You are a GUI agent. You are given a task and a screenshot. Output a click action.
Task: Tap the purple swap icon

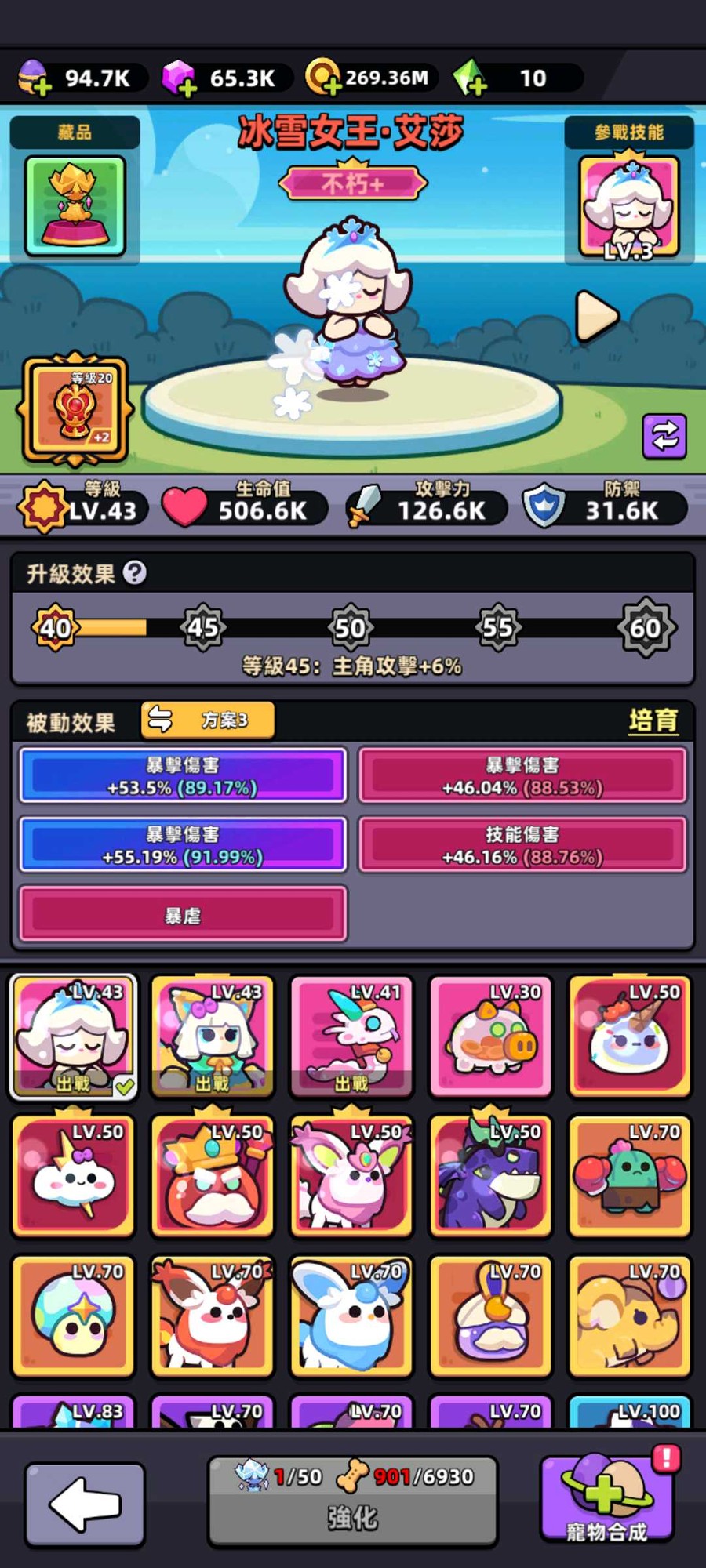click(664, 436)
